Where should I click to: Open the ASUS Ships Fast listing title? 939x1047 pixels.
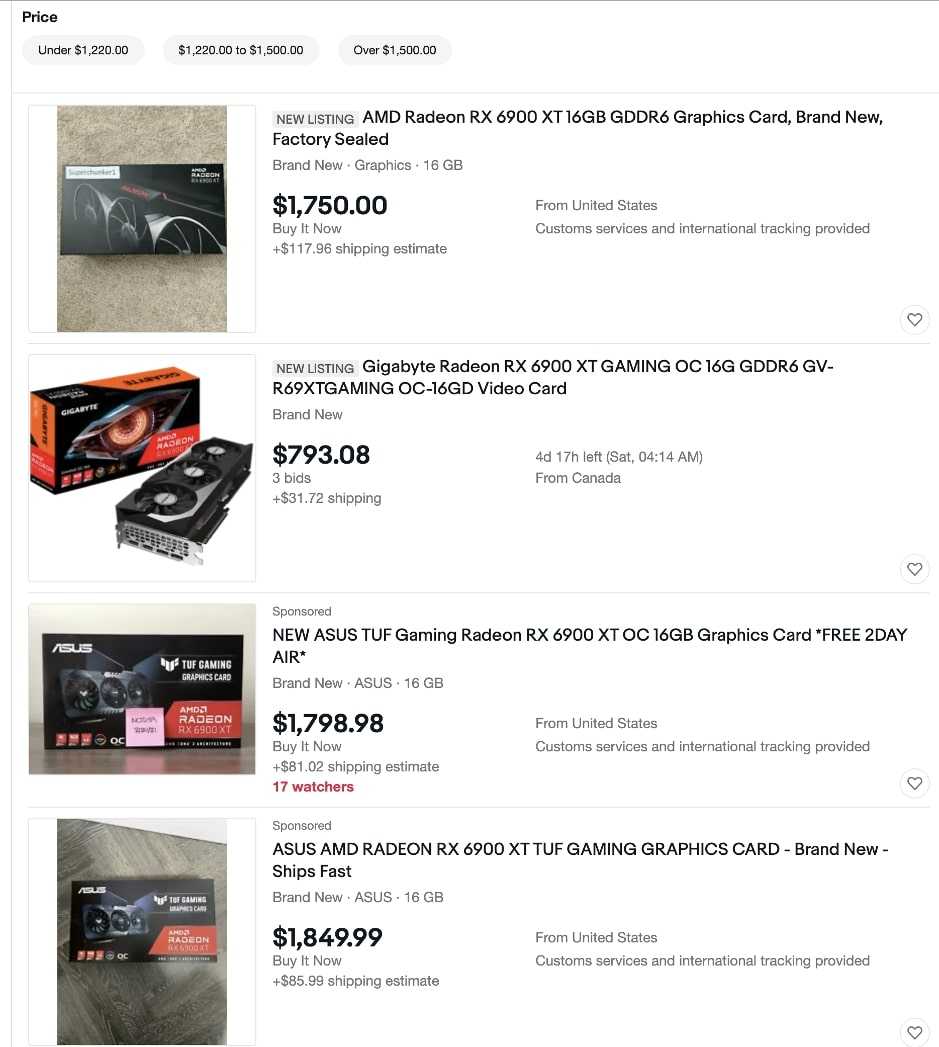(580, 860)
